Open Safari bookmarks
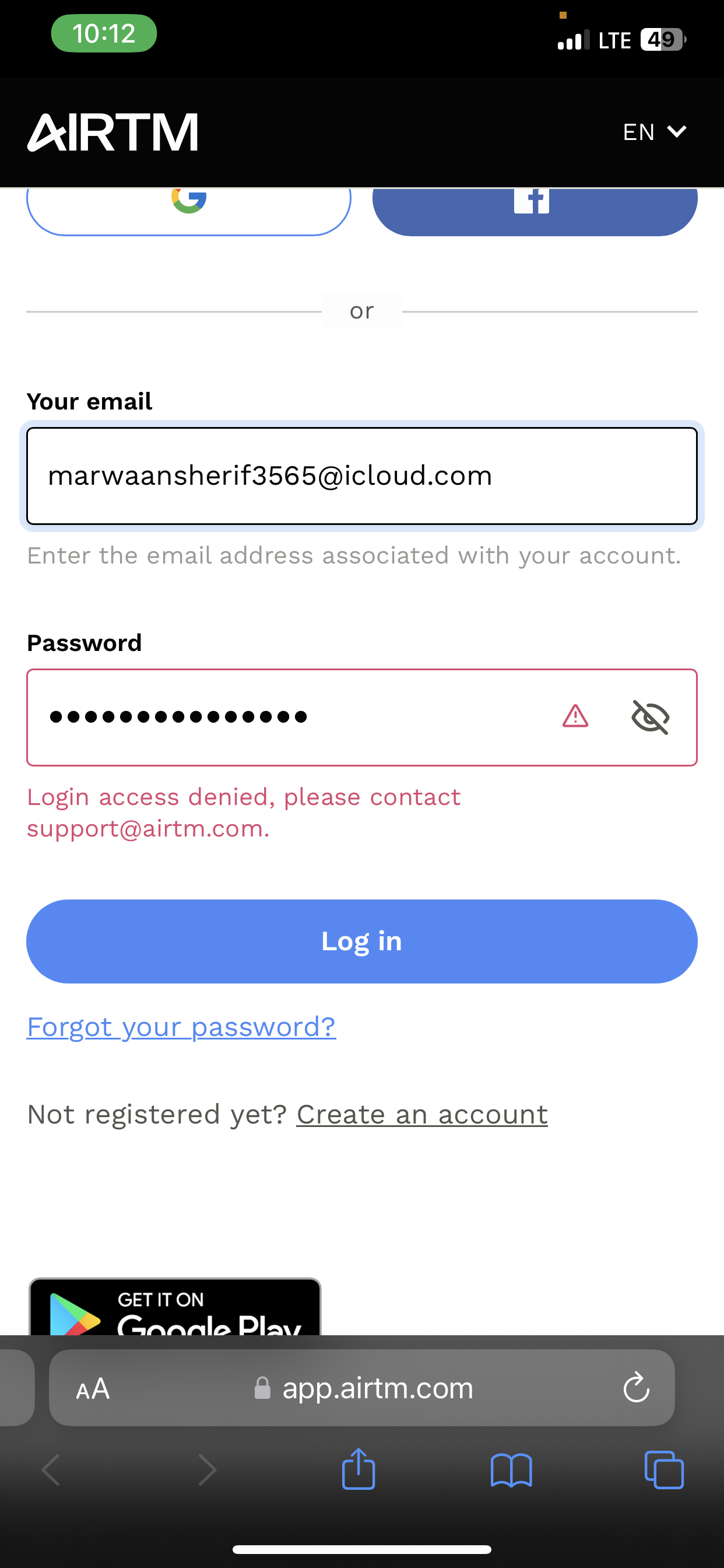724x1568 pixels. [511, 1471]
